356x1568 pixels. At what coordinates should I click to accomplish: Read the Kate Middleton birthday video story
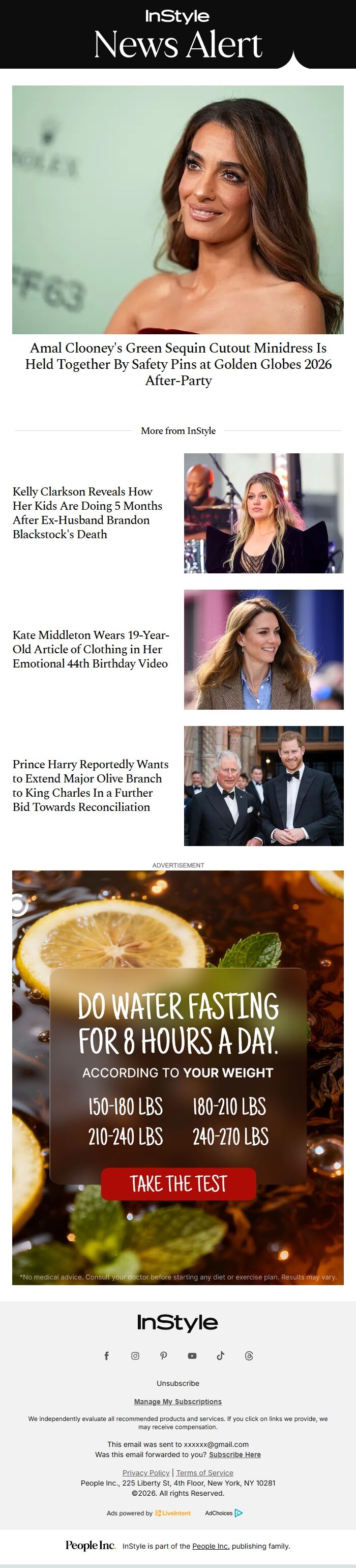coord(91,649)
